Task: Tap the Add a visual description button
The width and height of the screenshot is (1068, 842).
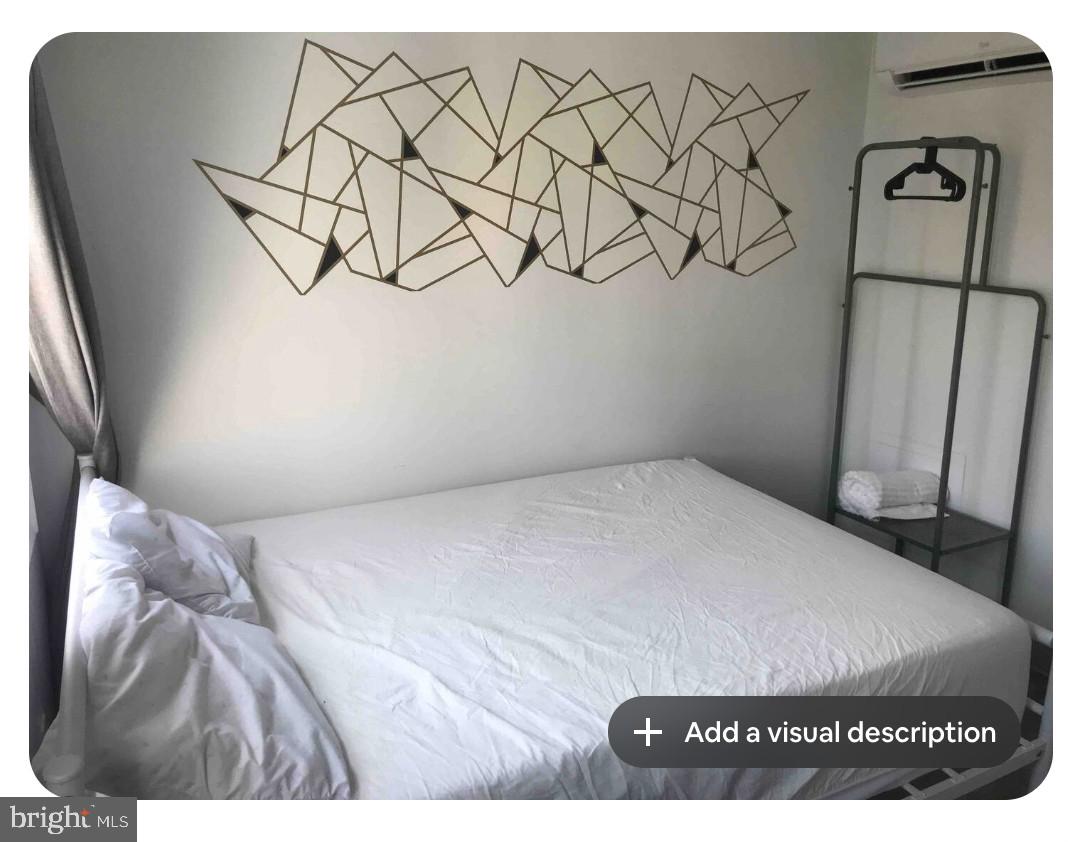Action: [x=814, y=732]
